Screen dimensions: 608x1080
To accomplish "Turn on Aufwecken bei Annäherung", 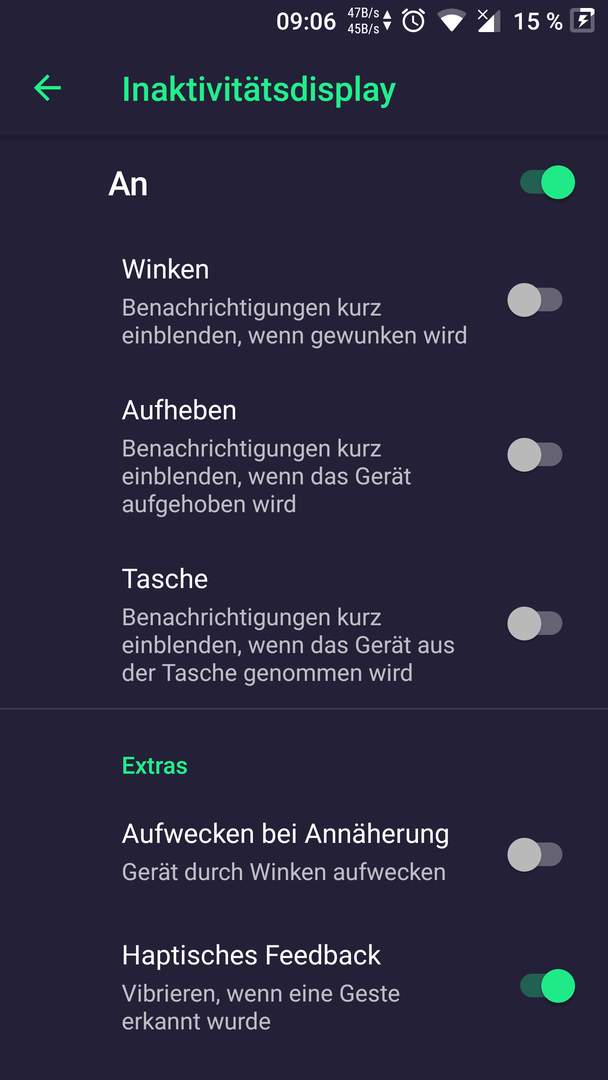I will click(535, 855).
